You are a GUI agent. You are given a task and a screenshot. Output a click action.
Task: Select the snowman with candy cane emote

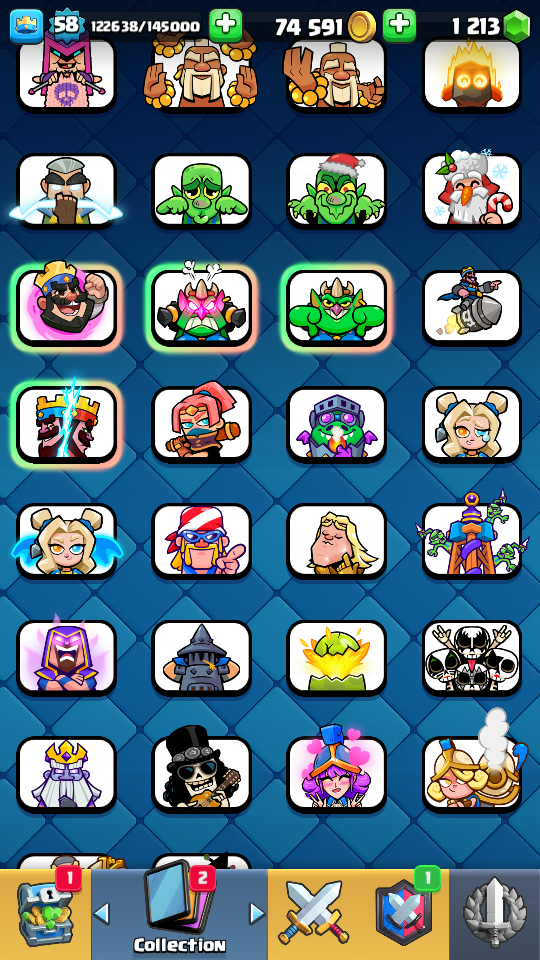coord(471,191)
